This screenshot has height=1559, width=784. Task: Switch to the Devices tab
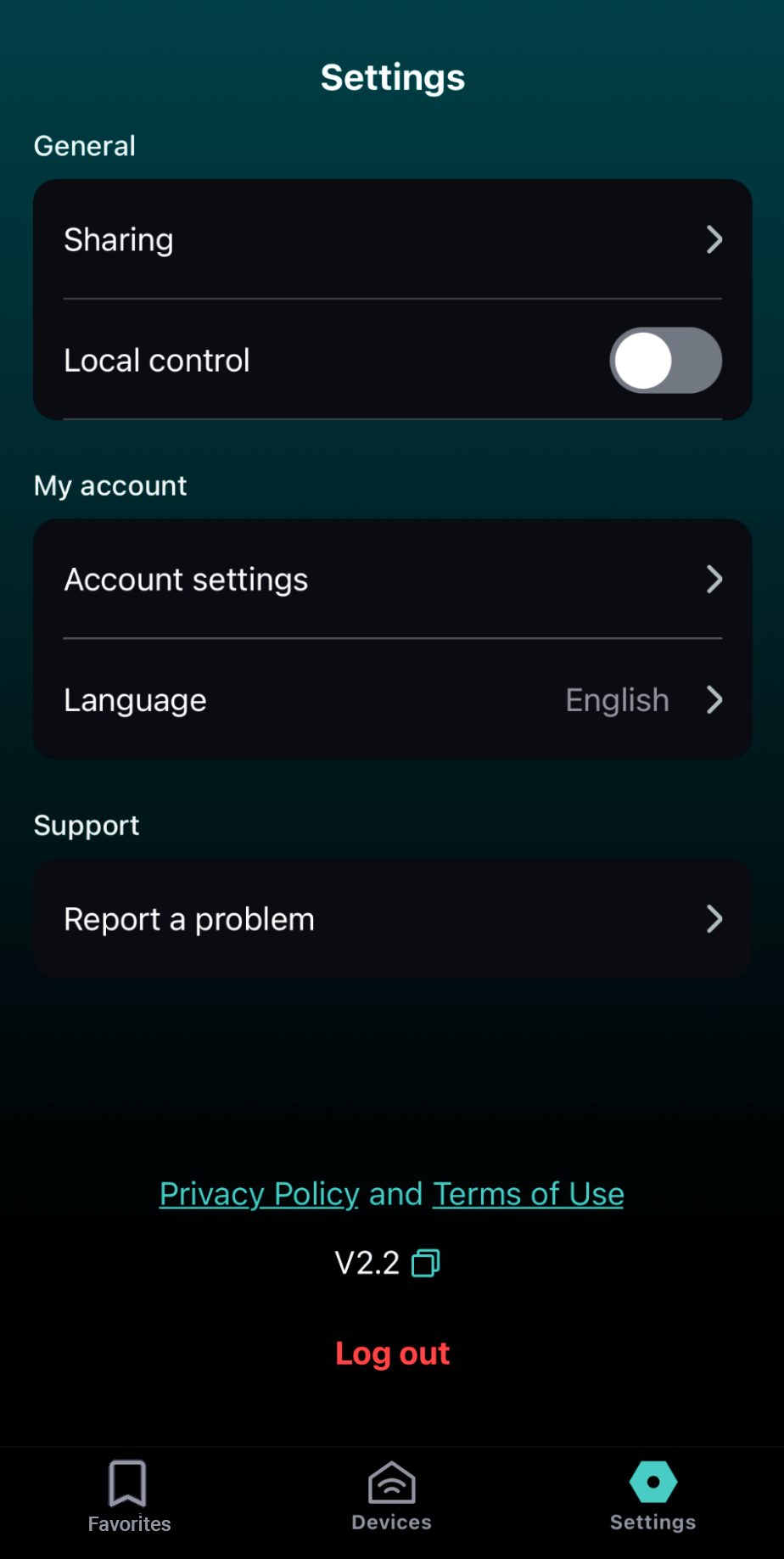pyautogui.click(x=391, y=1497)
